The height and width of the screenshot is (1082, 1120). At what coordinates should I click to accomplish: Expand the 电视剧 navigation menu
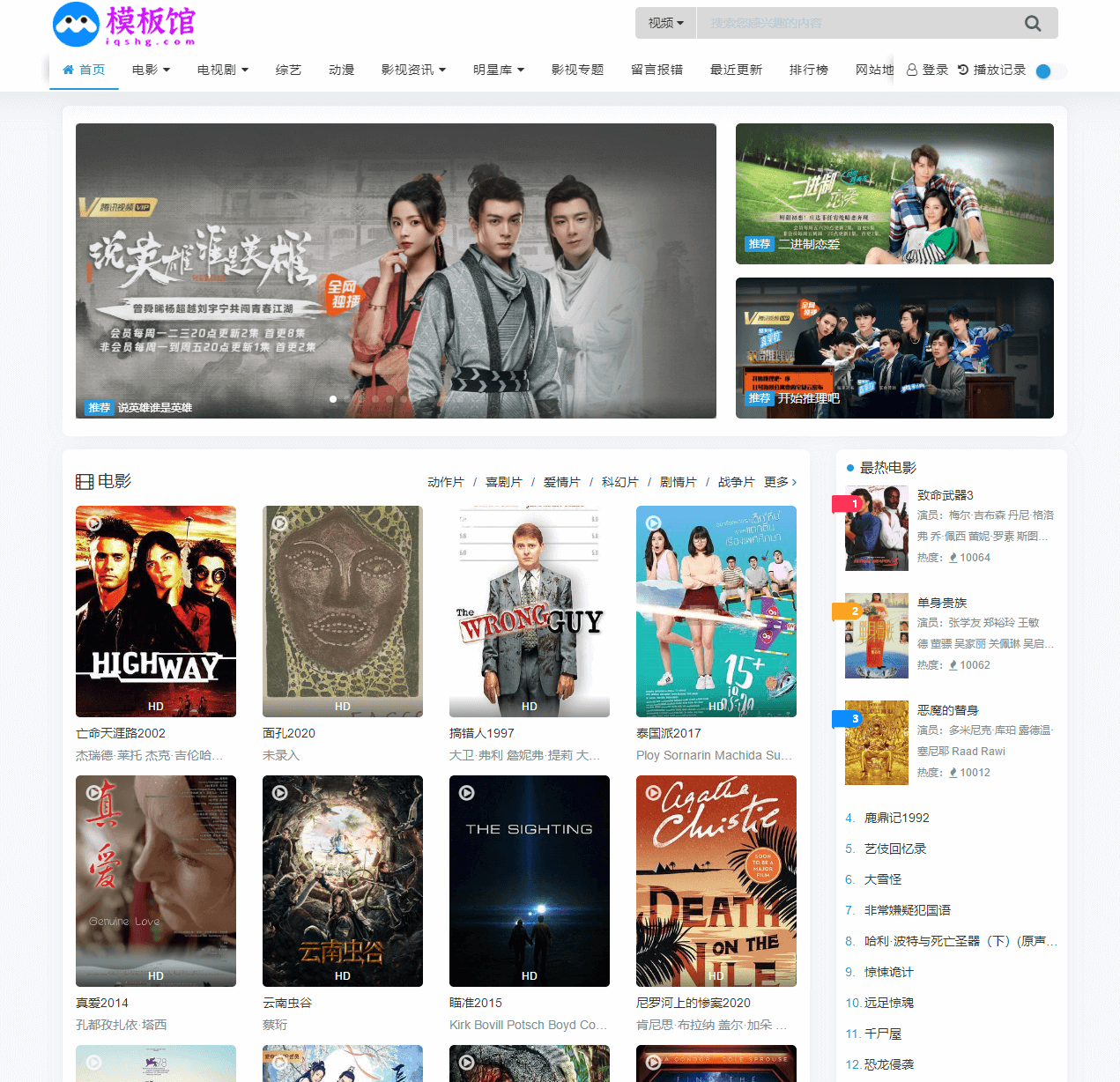(222, 70)
